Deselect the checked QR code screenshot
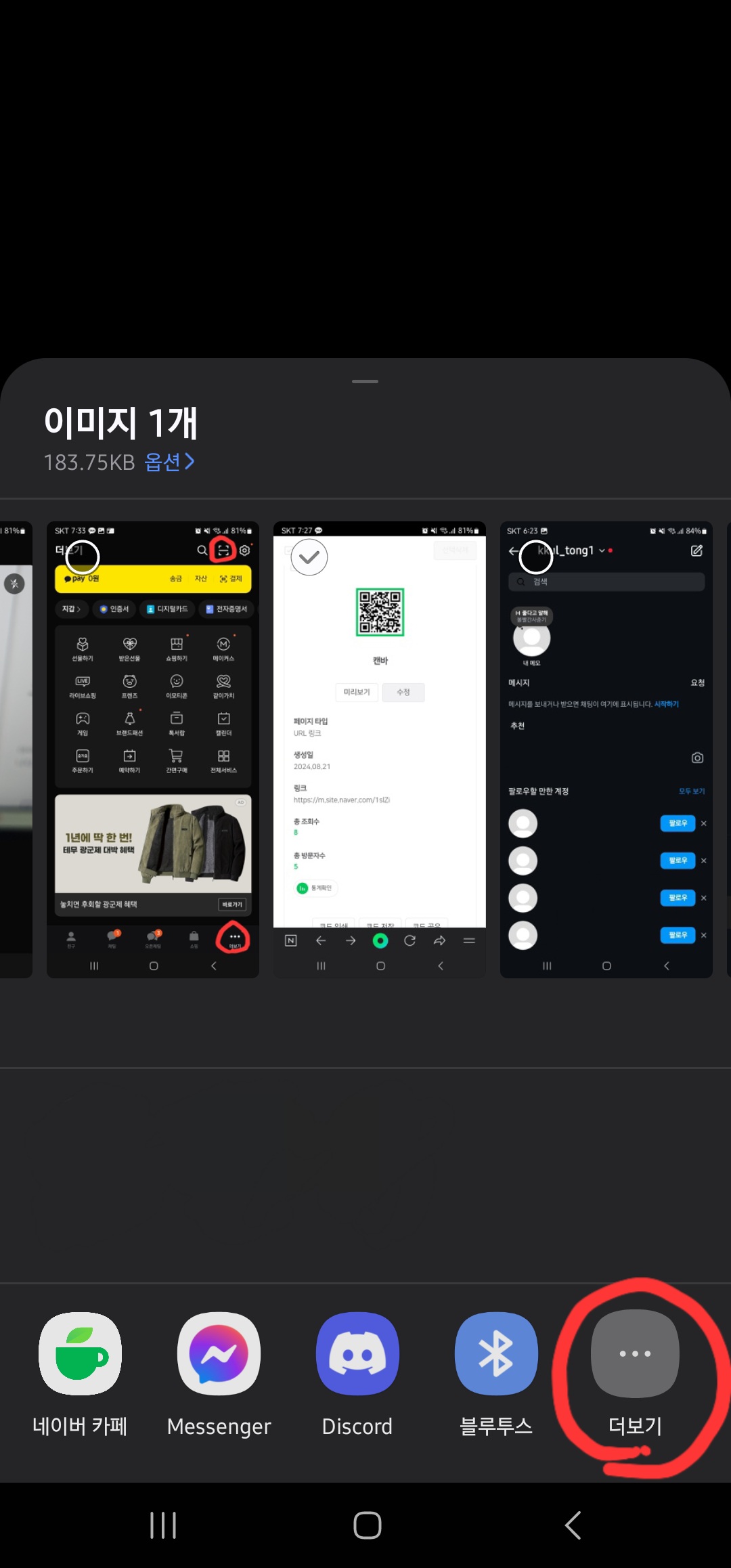 pos(309,557)
